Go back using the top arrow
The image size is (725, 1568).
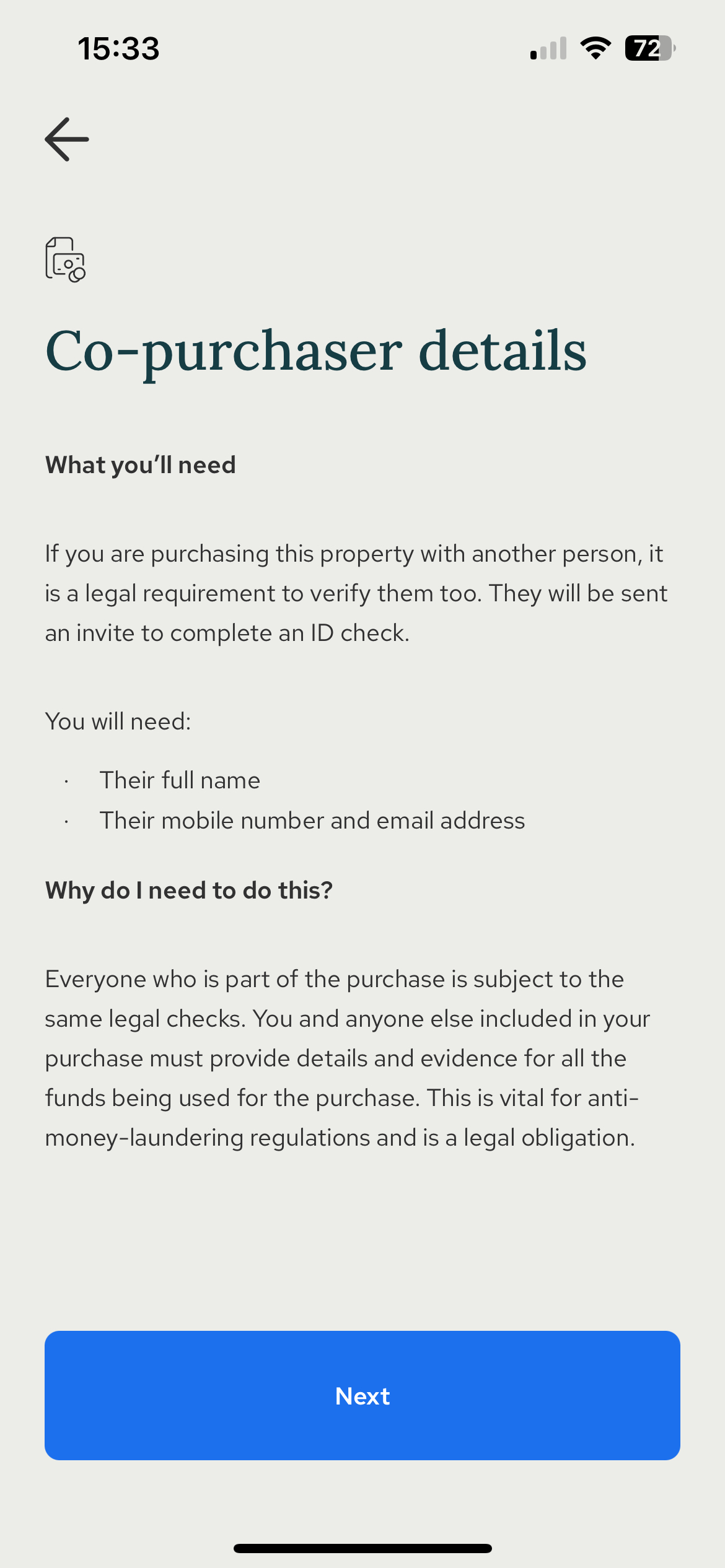pyautogui.click(x=67, y=139)
